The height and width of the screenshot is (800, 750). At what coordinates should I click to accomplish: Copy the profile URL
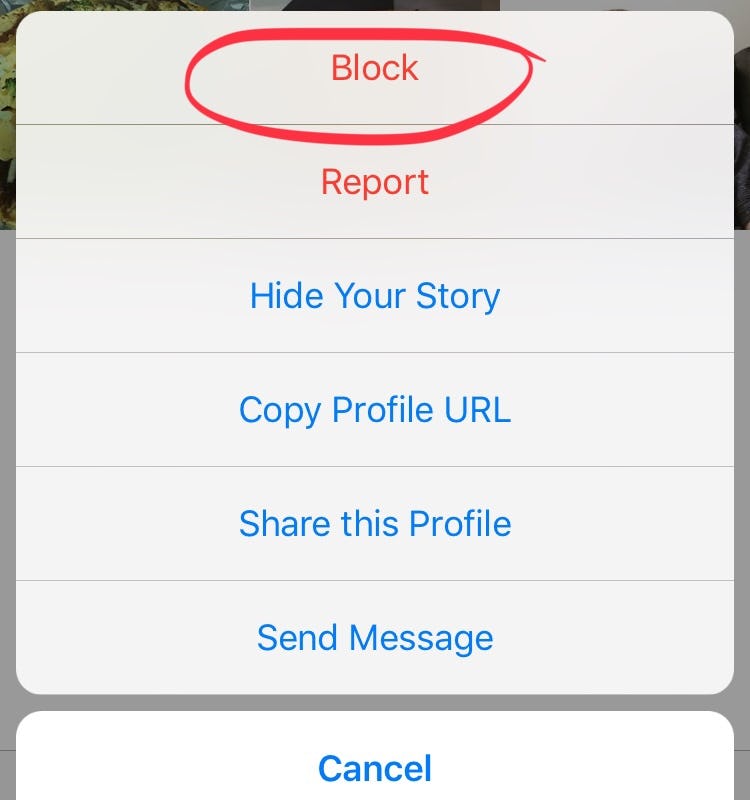375,410
